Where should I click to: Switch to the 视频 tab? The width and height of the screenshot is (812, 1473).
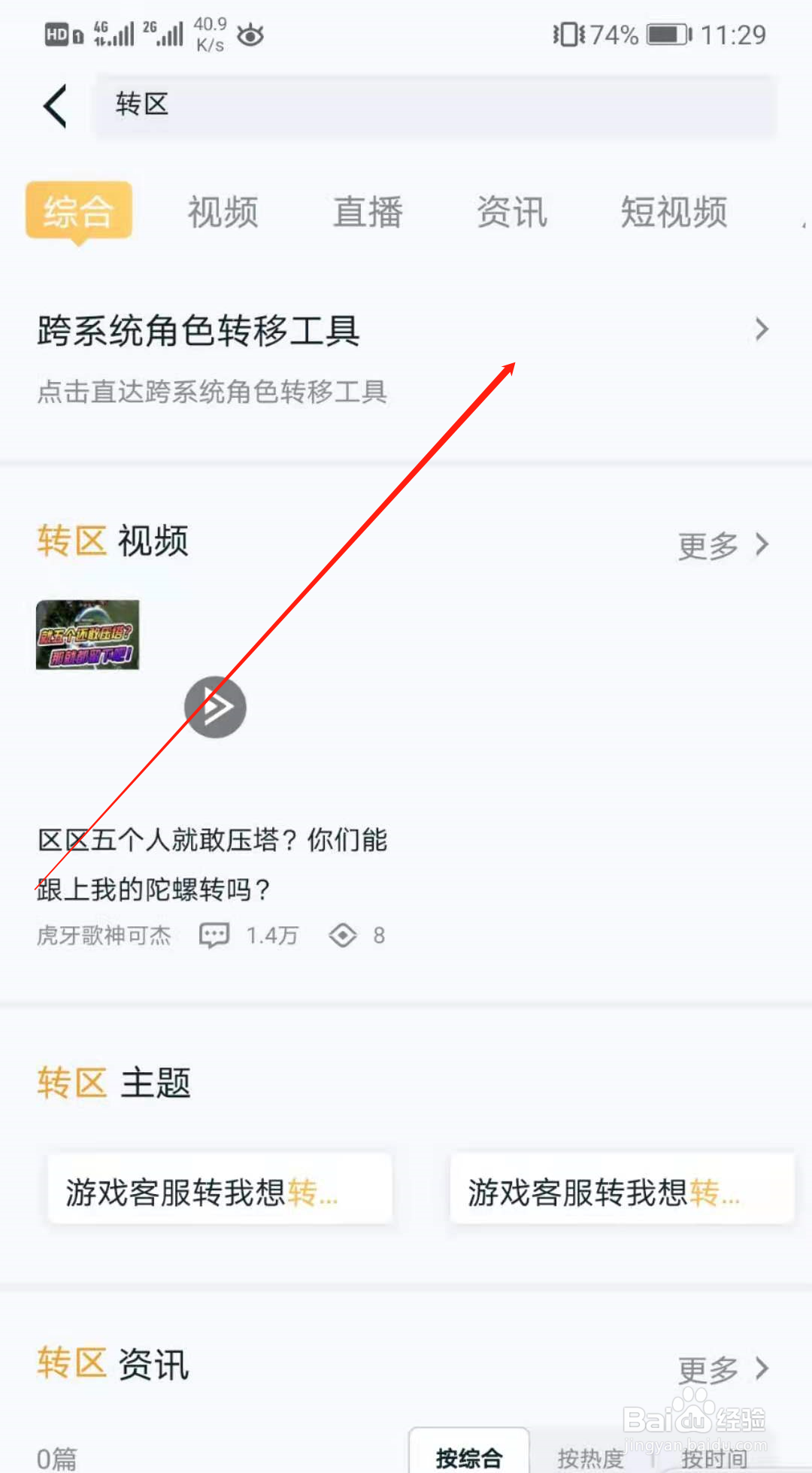[x=222, y=211]
